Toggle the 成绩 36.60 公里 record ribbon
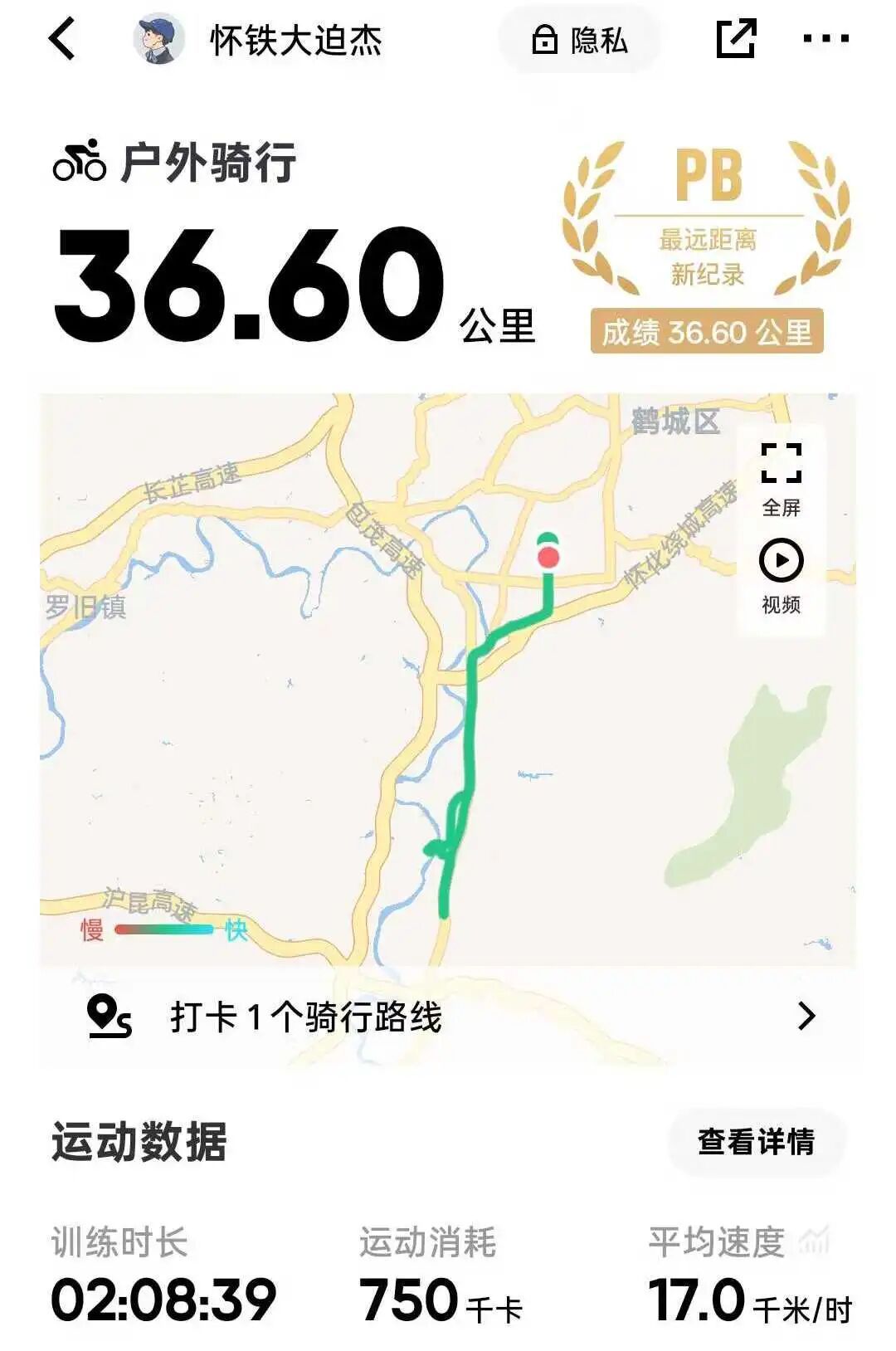 pyautogui.click(x=705, y=329)
